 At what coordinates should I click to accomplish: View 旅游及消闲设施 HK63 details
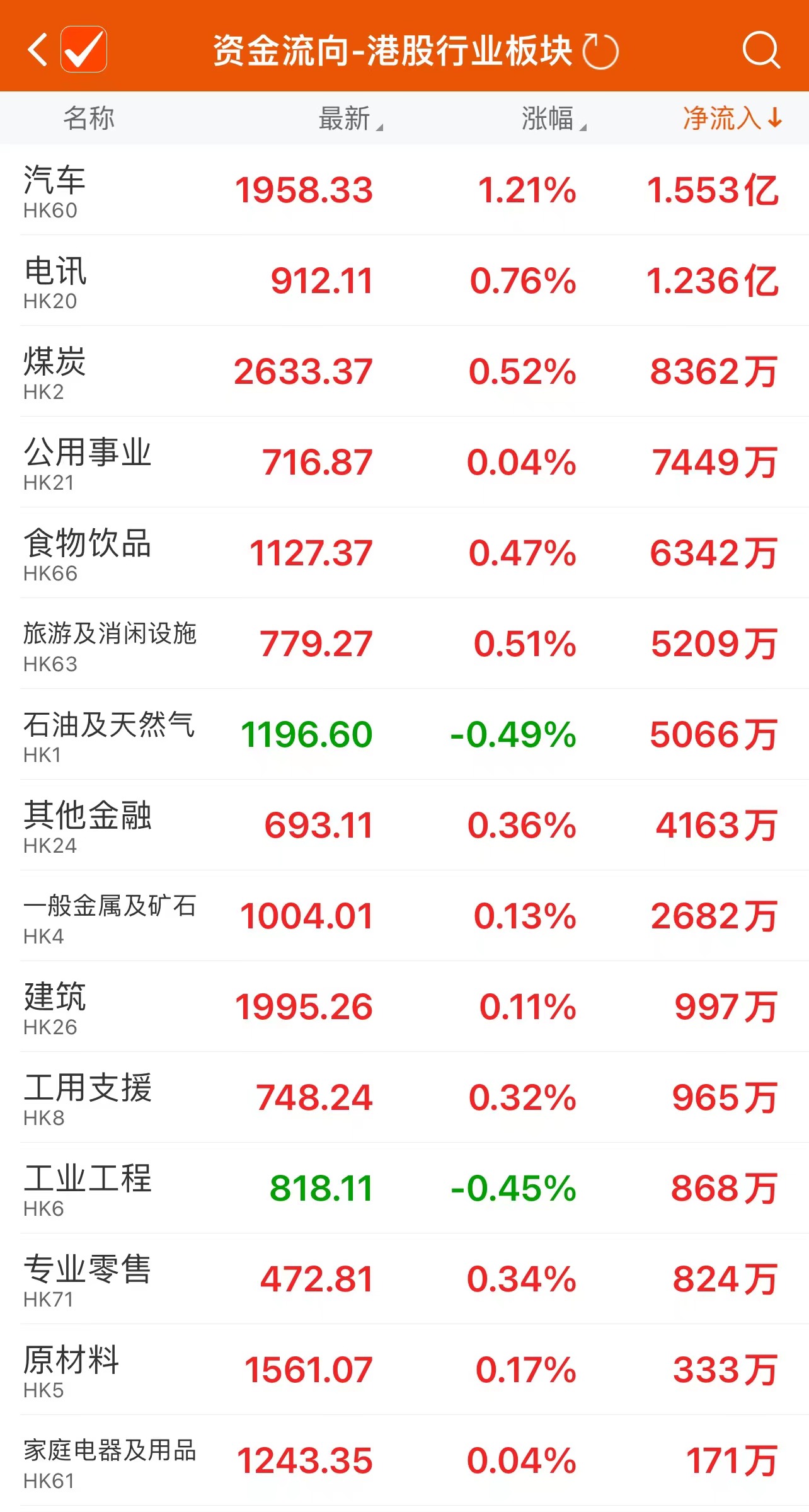coord(404,644)
